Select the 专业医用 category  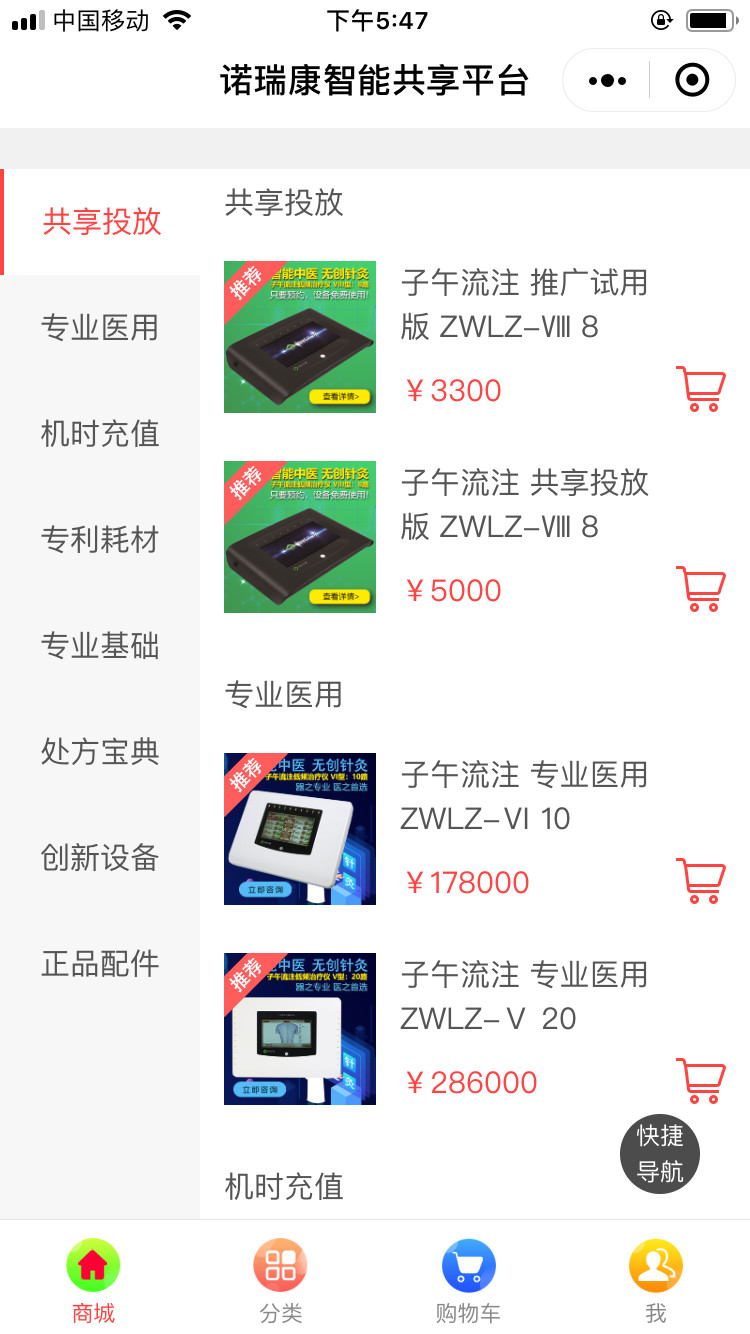tap(100, 328)
